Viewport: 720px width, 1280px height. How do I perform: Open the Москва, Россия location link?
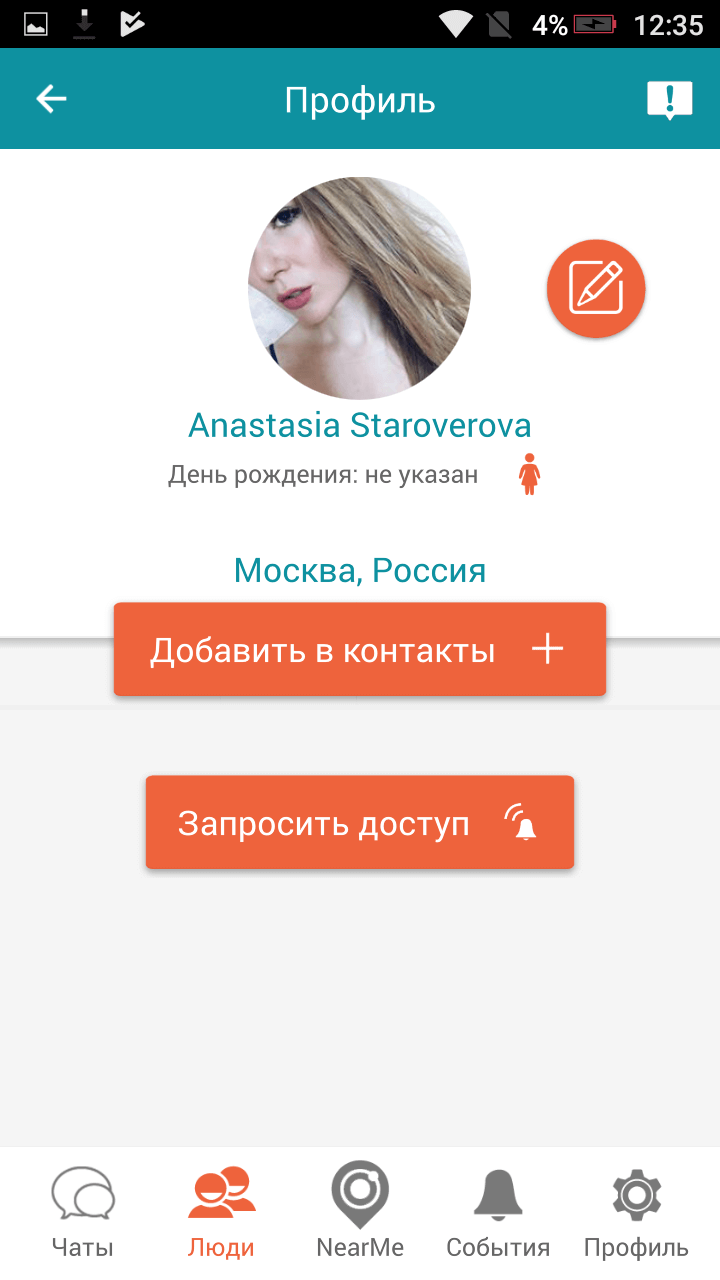pos(359,569)
